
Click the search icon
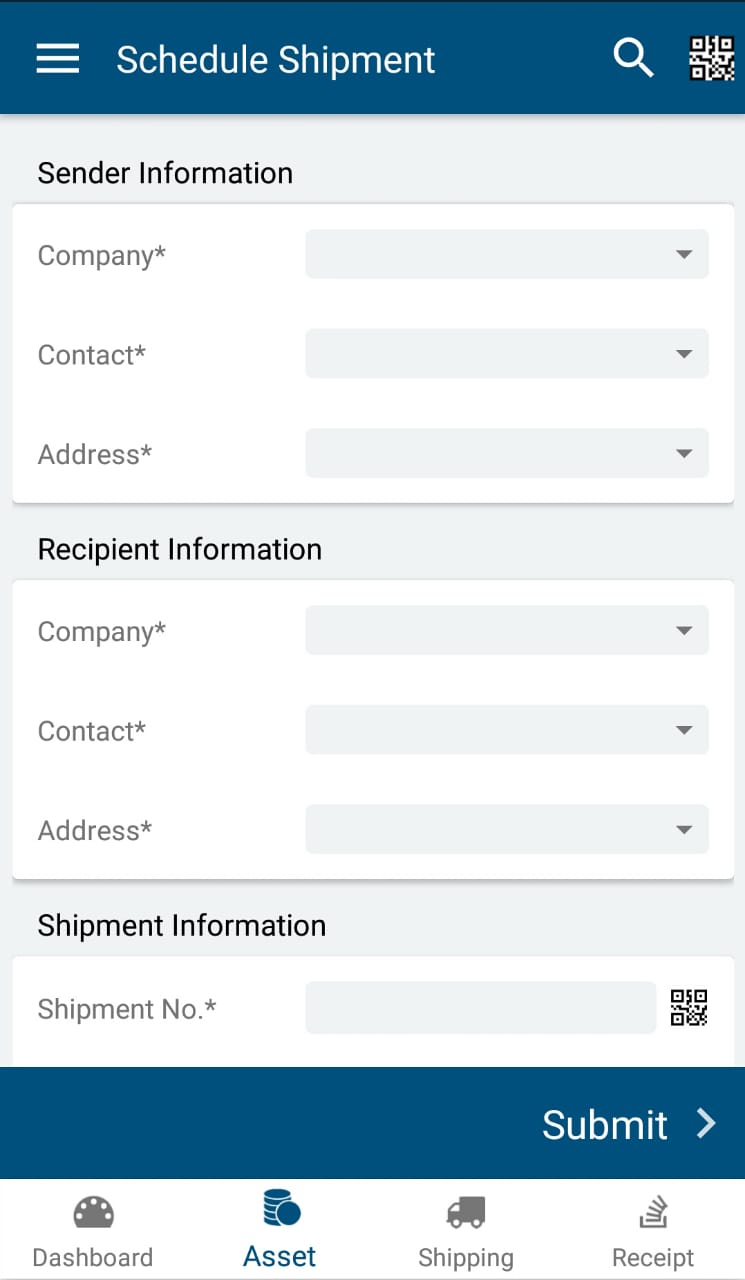click(633, 58)
